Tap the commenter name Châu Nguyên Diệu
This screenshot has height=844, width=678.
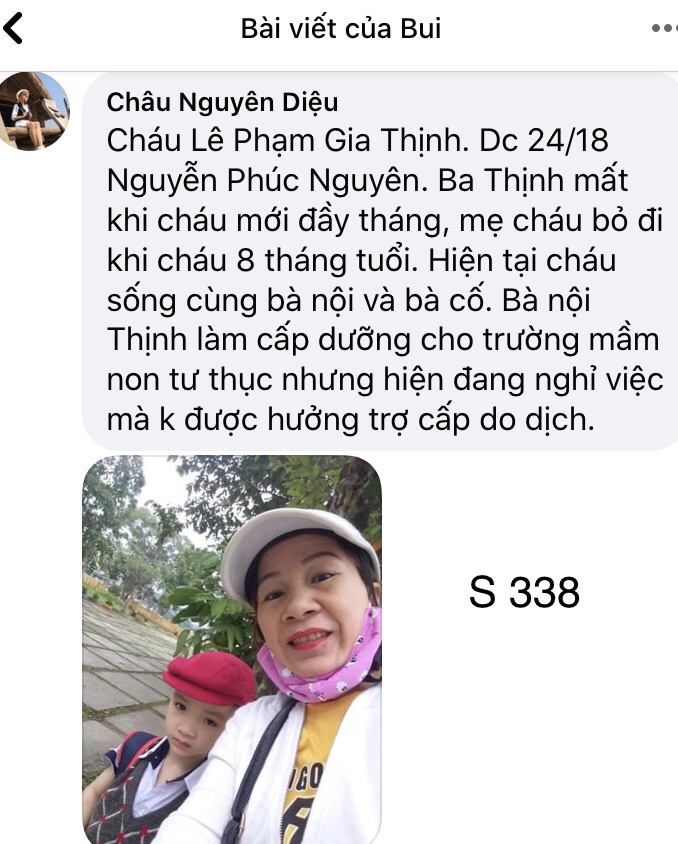tap(222, 102)
